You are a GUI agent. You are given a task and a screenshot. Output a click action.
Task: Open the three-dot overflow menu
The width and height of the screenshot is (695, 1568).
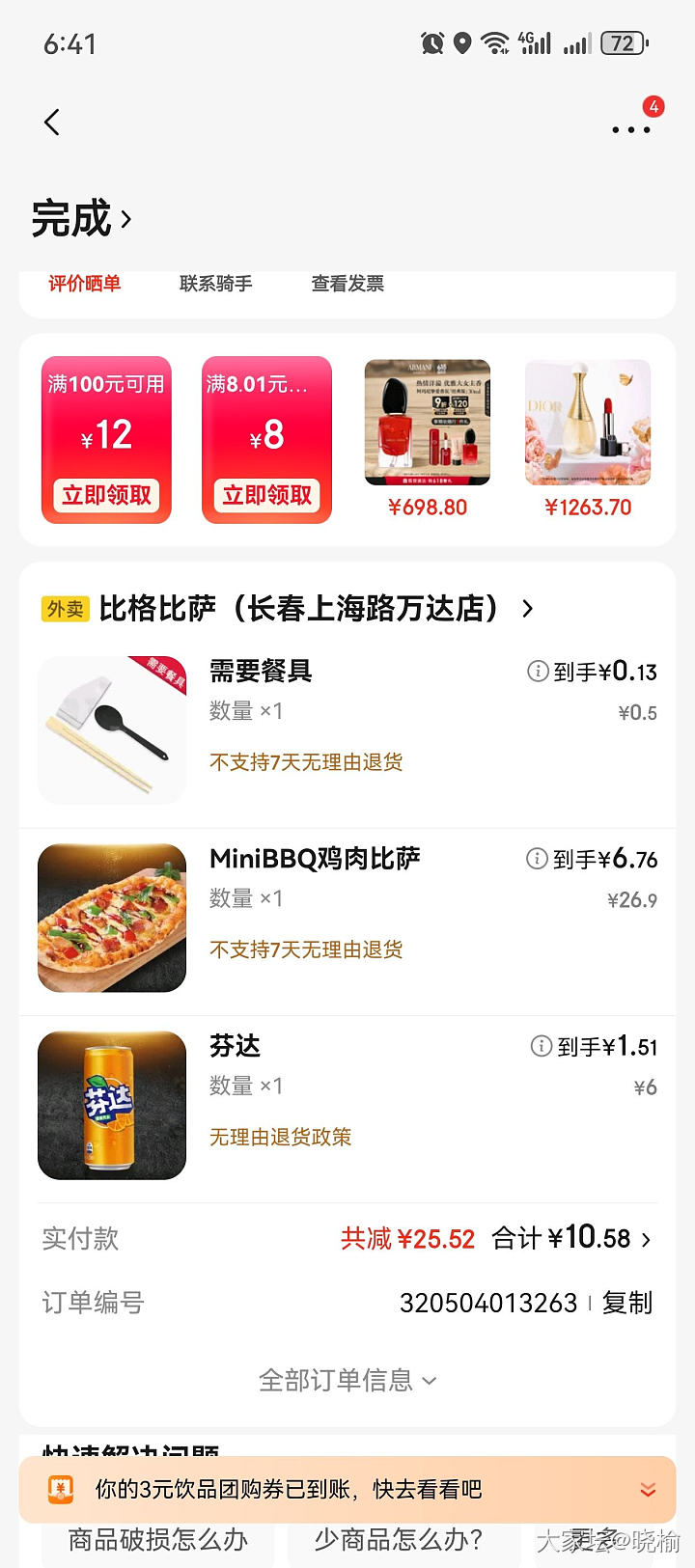[631, 128]
